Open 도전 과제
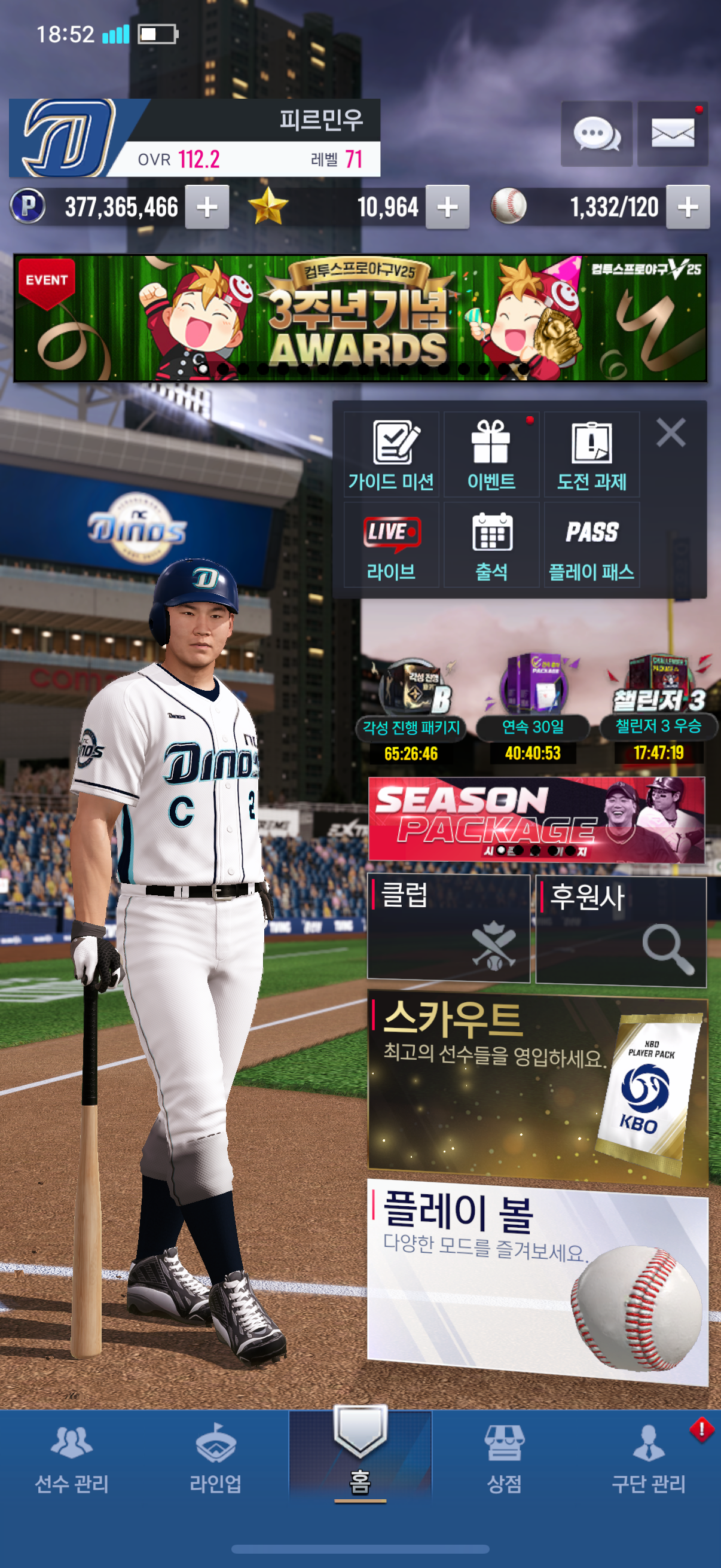The width and height of the screenshot is (721, 1568). (x=591, y=454)
